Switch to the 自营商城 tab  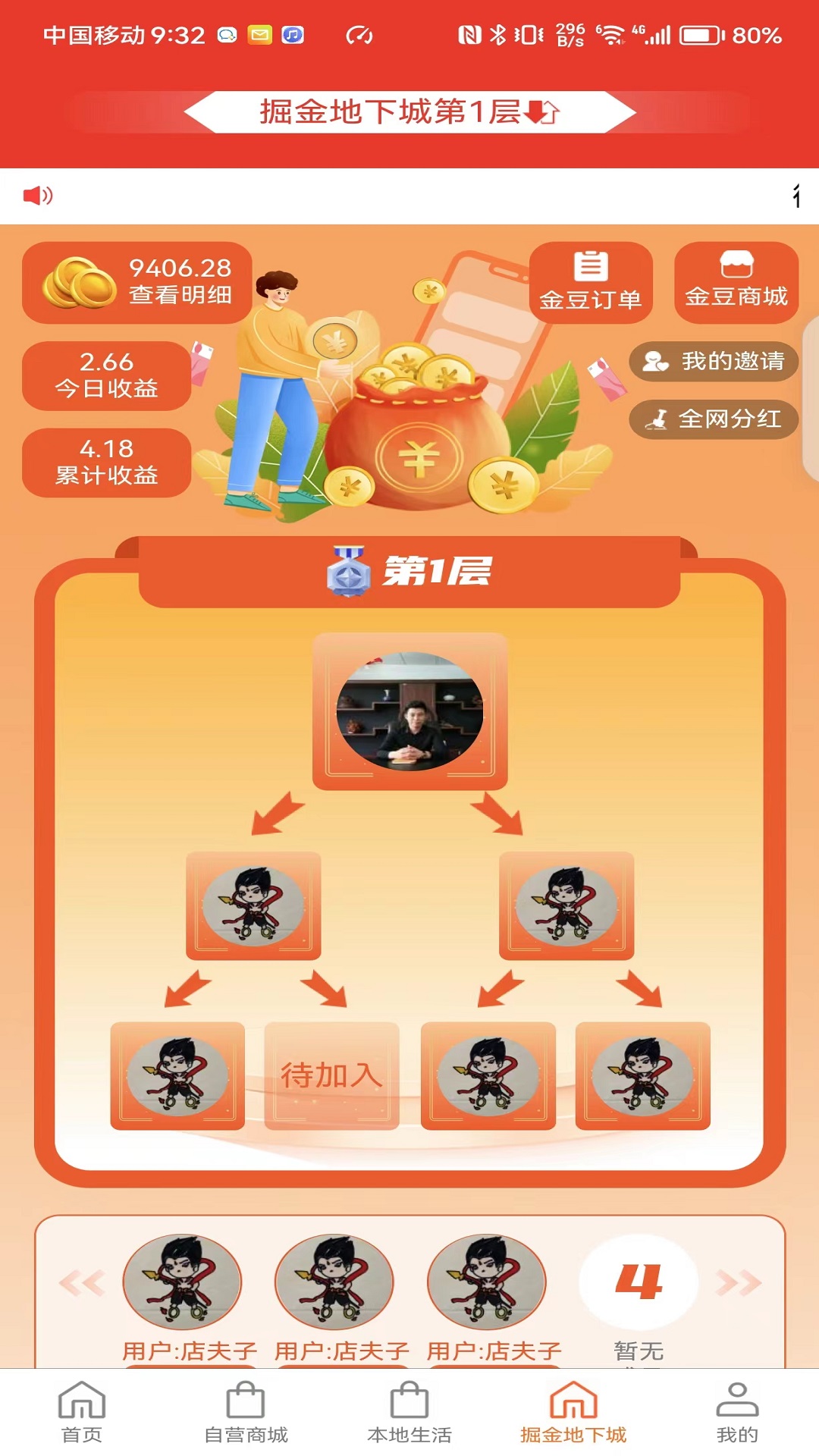[246, 1412]
